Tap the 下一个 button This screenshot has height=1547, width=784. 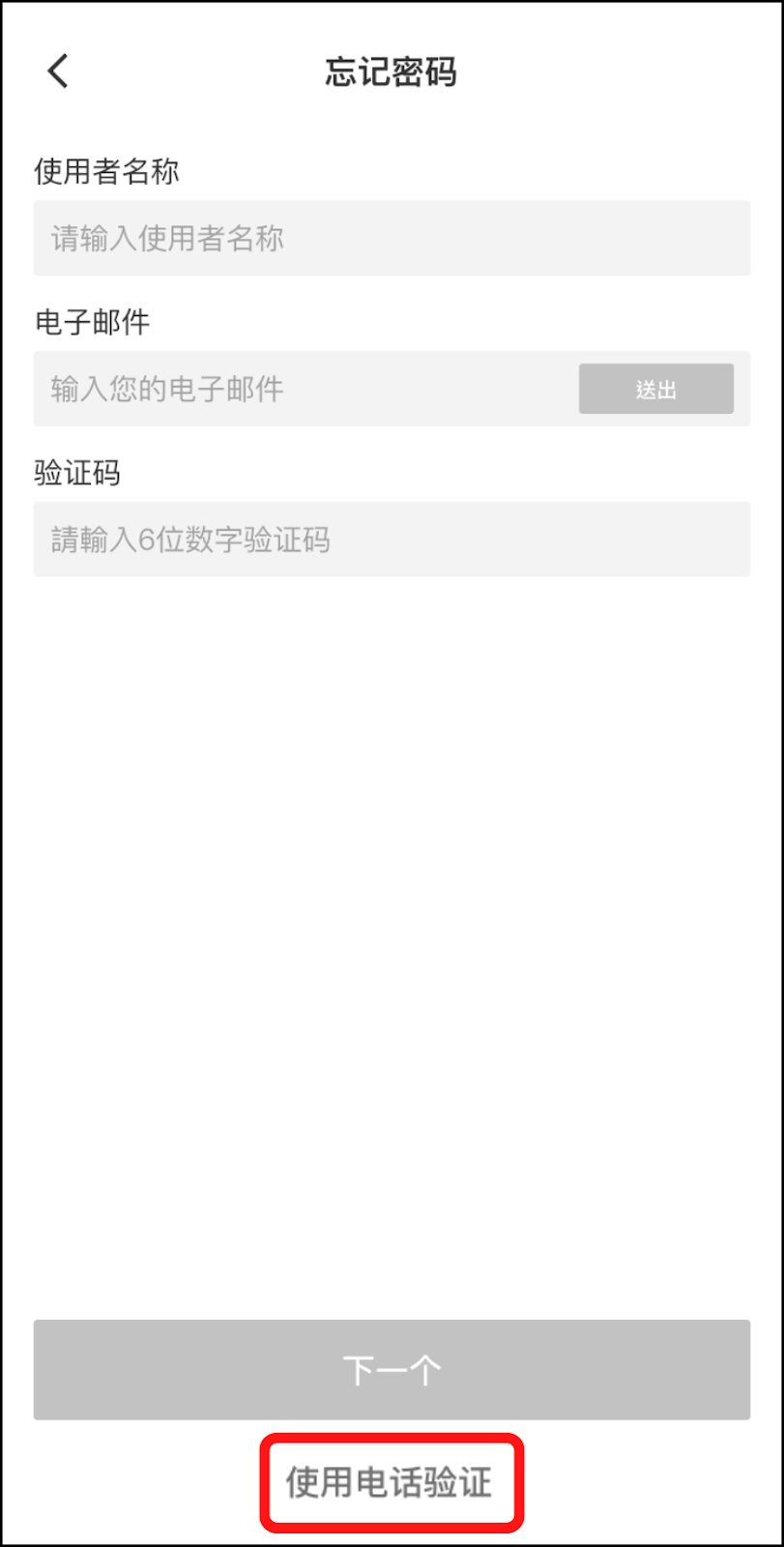coord(392,1369)
